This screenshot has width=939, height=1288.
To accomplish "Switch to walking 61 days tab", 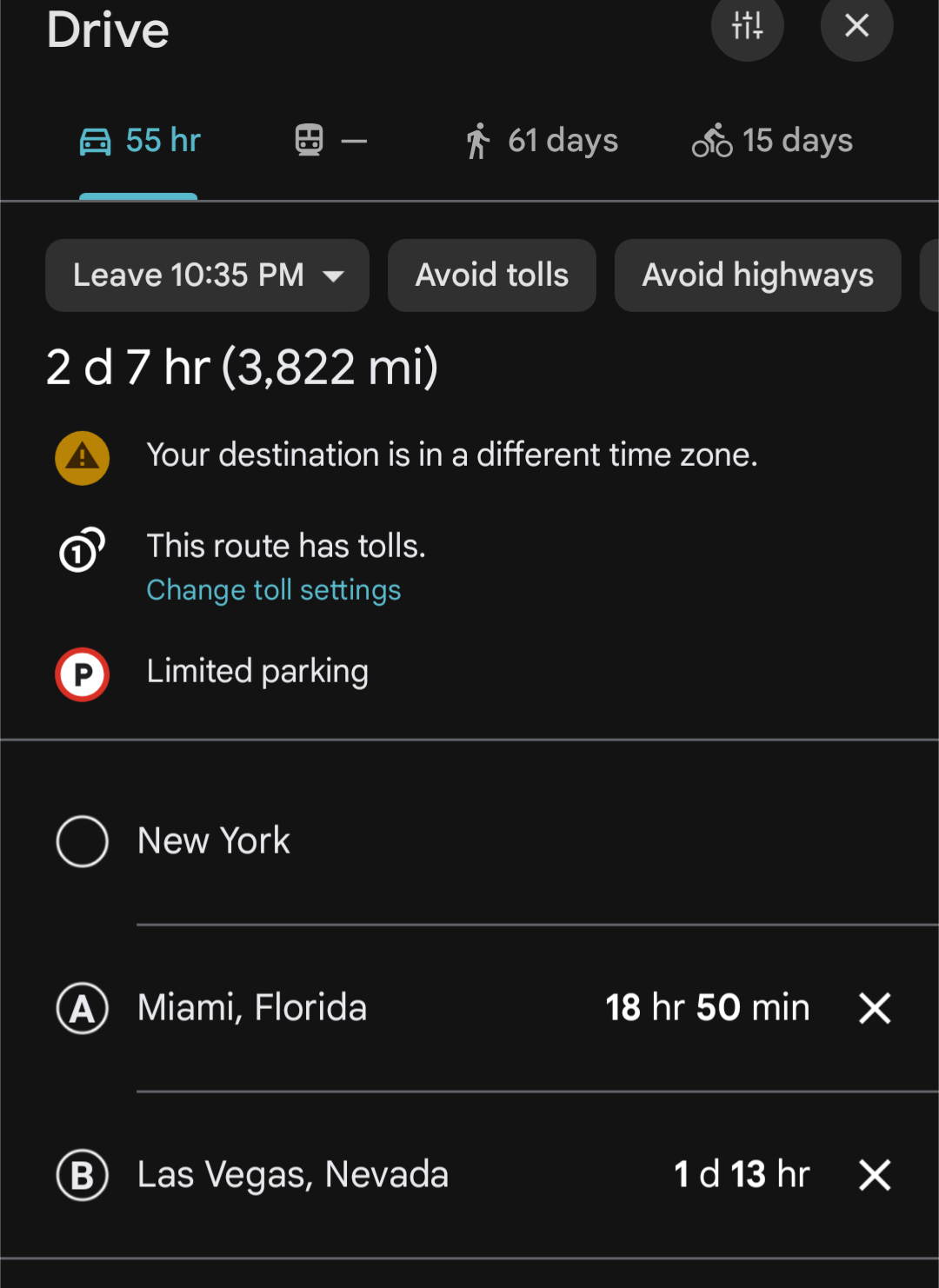I will [541, 141].
